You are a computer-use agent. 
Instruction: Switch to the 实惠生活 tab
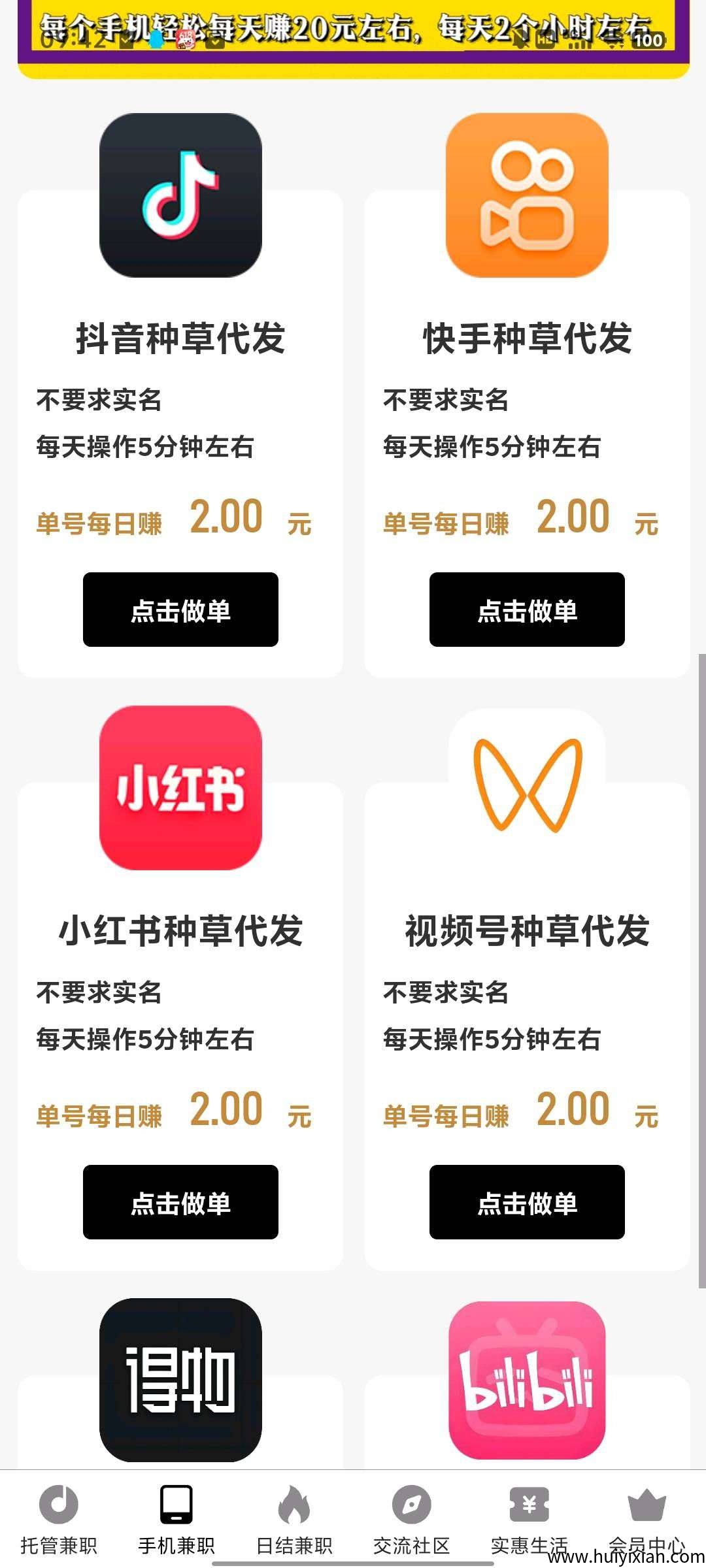pos(529,1519)
